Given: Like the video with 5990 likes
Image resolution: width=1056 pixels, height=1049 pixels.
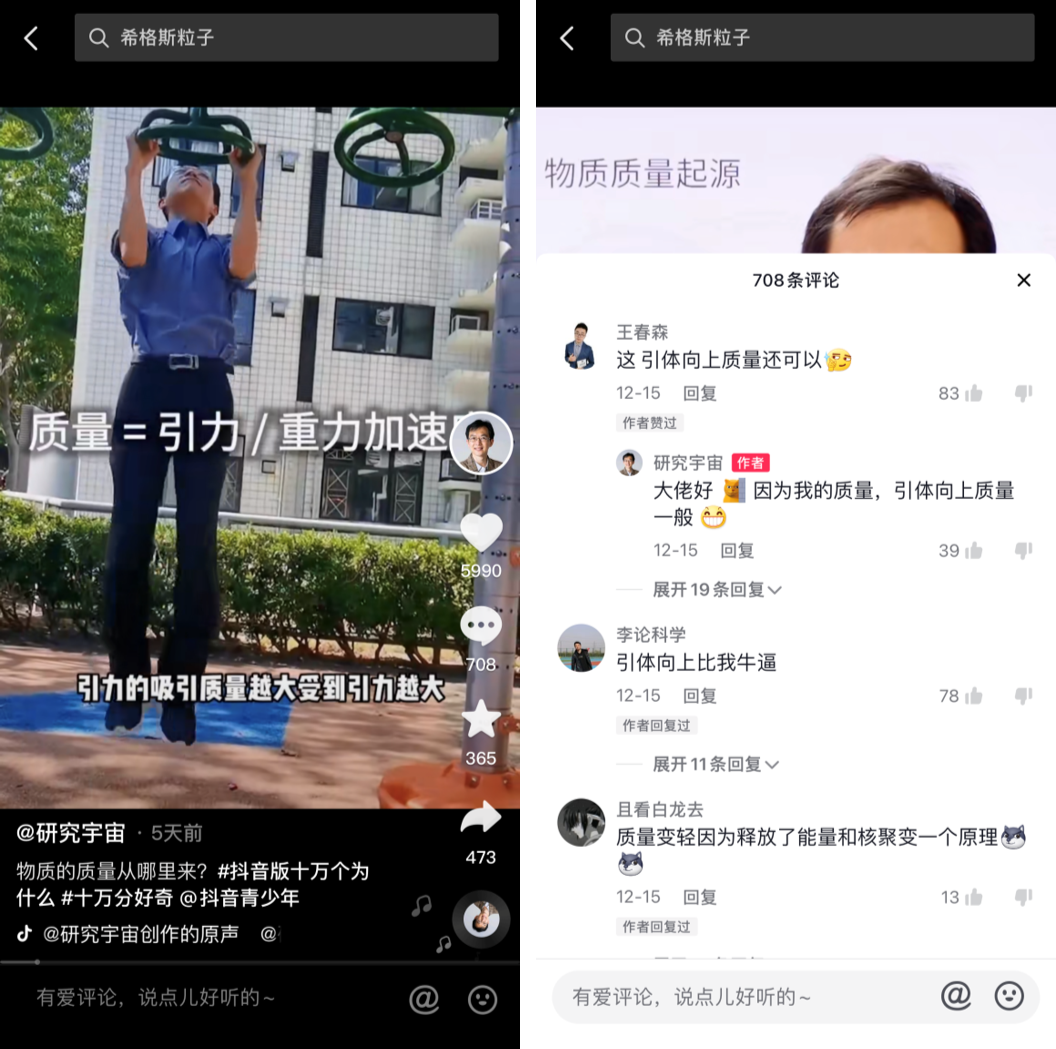Looking at the screenshot, I should click(x=481, y=534).
